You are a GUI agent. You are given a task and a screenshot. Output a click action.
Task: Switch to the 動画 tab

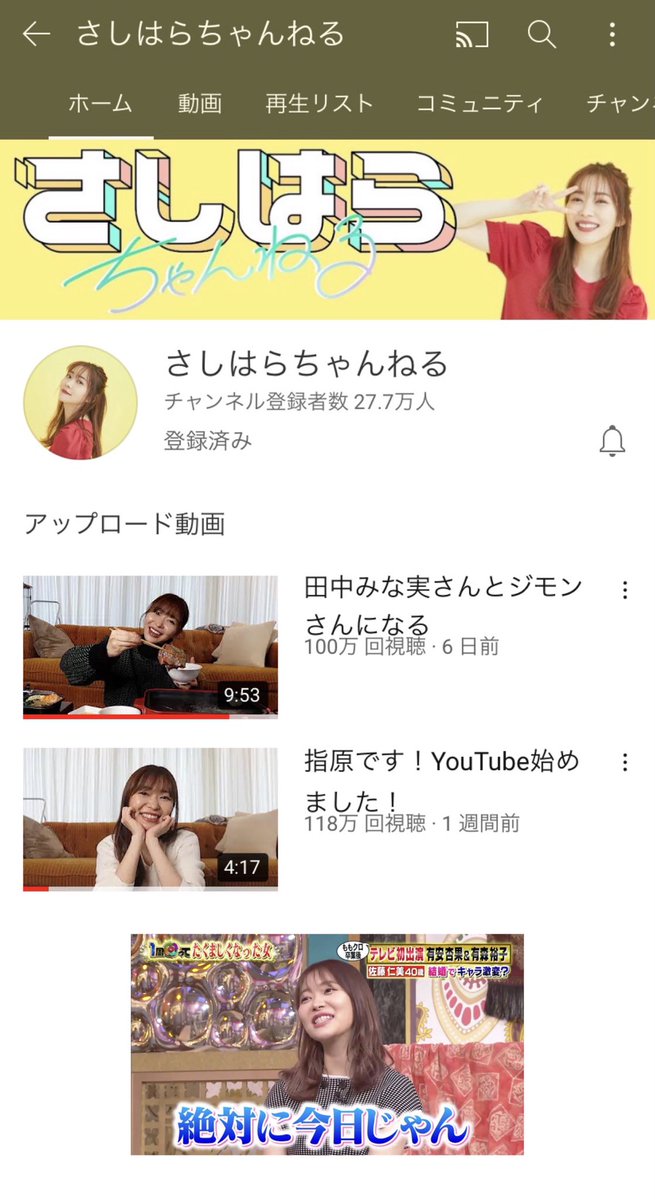(x=200, y=103)
